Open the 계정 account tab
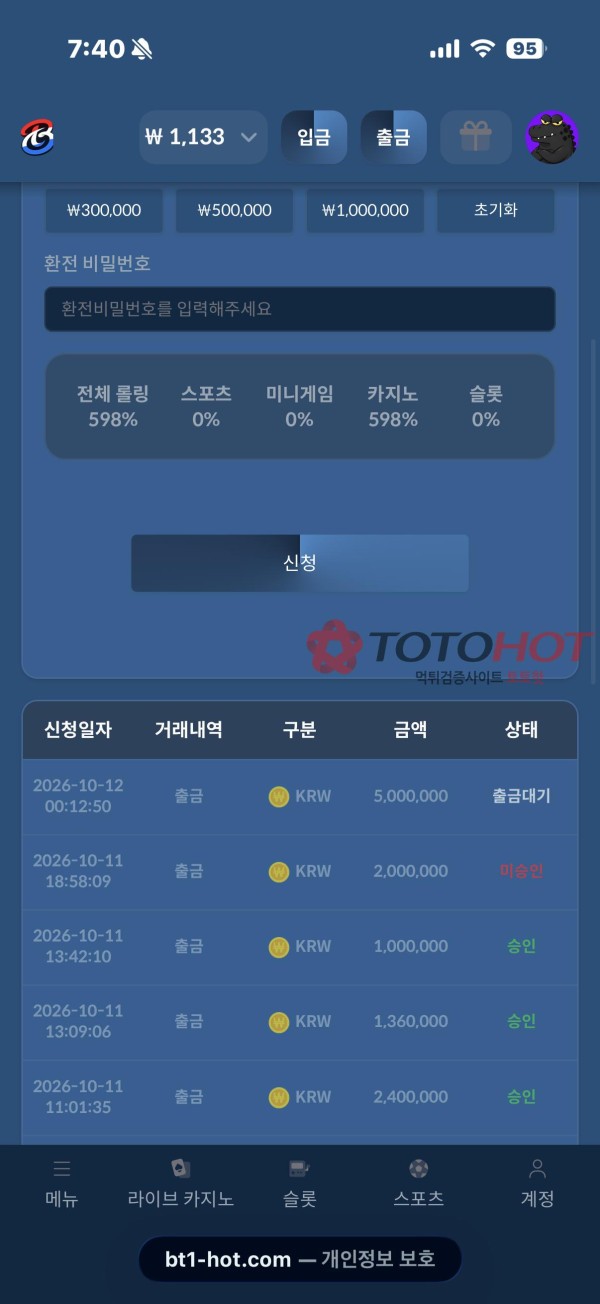This screenshot has height=1304, width=600. pos(538,1184)
